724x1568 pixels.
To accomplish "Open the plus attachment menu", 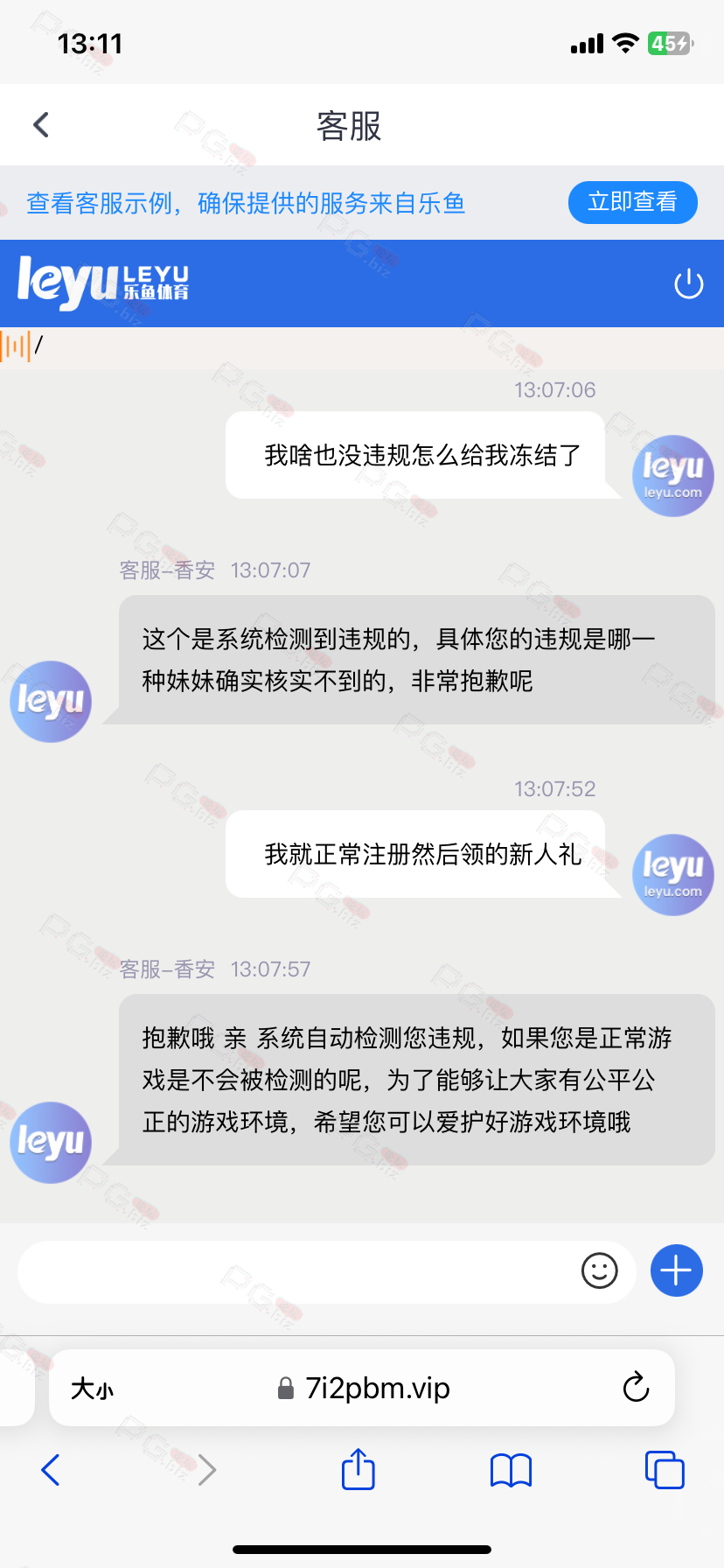I will tap(676, 1270).
